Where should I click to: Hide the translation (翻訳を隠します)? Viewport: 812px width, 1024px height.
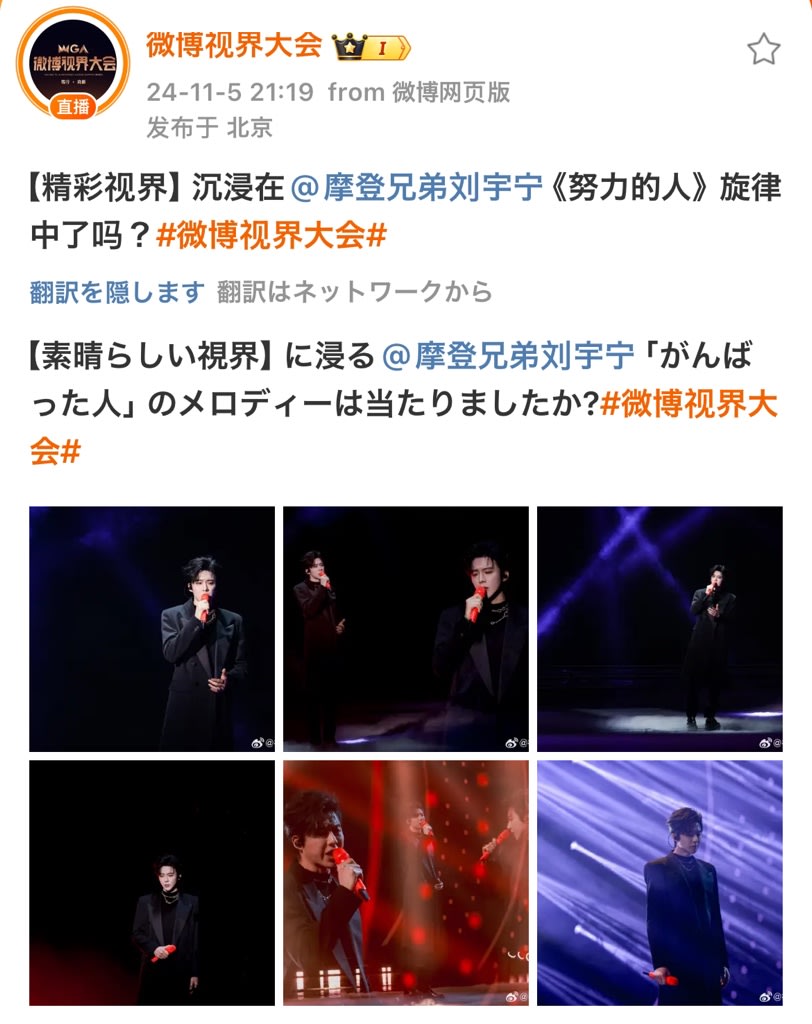[117, 291]
